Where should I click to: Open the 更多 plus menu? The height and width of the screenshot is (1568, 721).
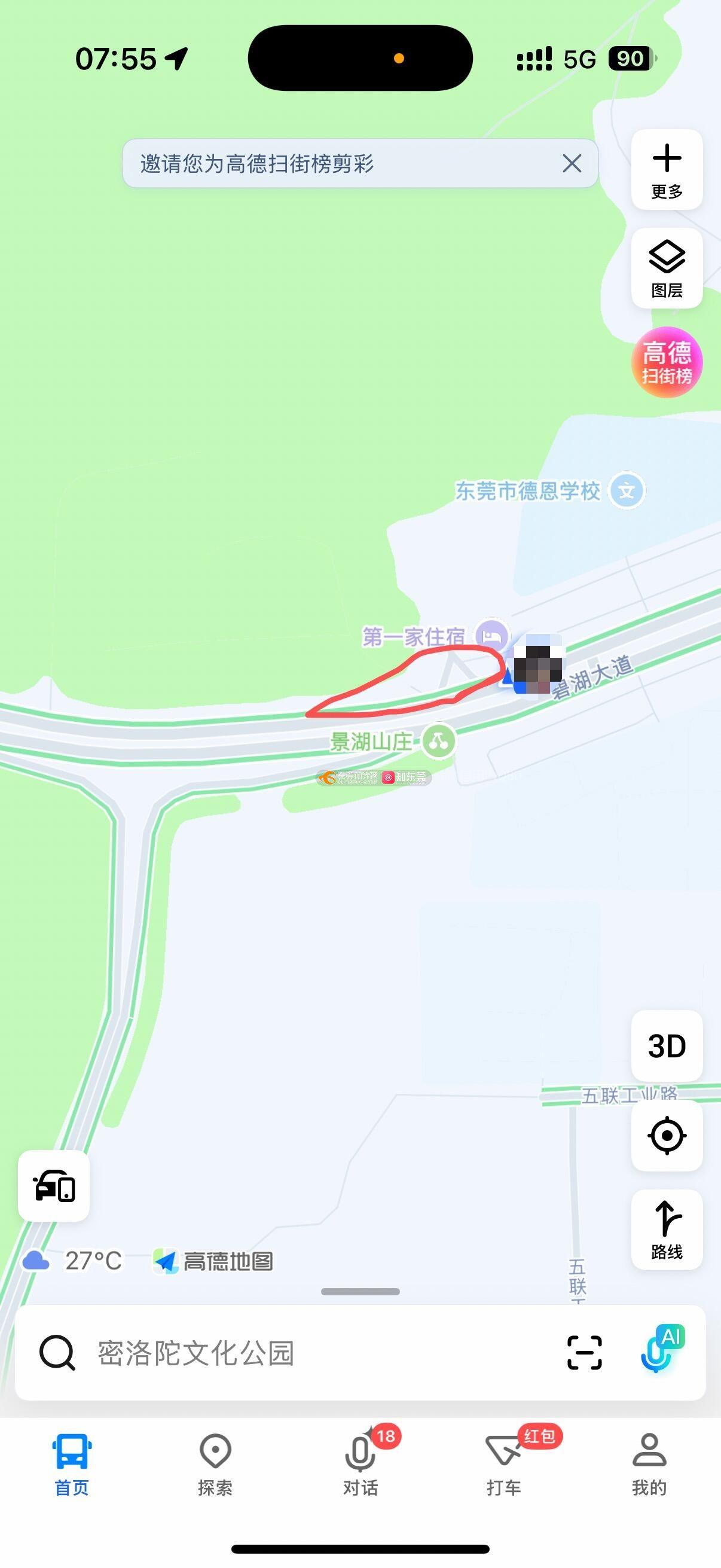[x=667, y=170]
